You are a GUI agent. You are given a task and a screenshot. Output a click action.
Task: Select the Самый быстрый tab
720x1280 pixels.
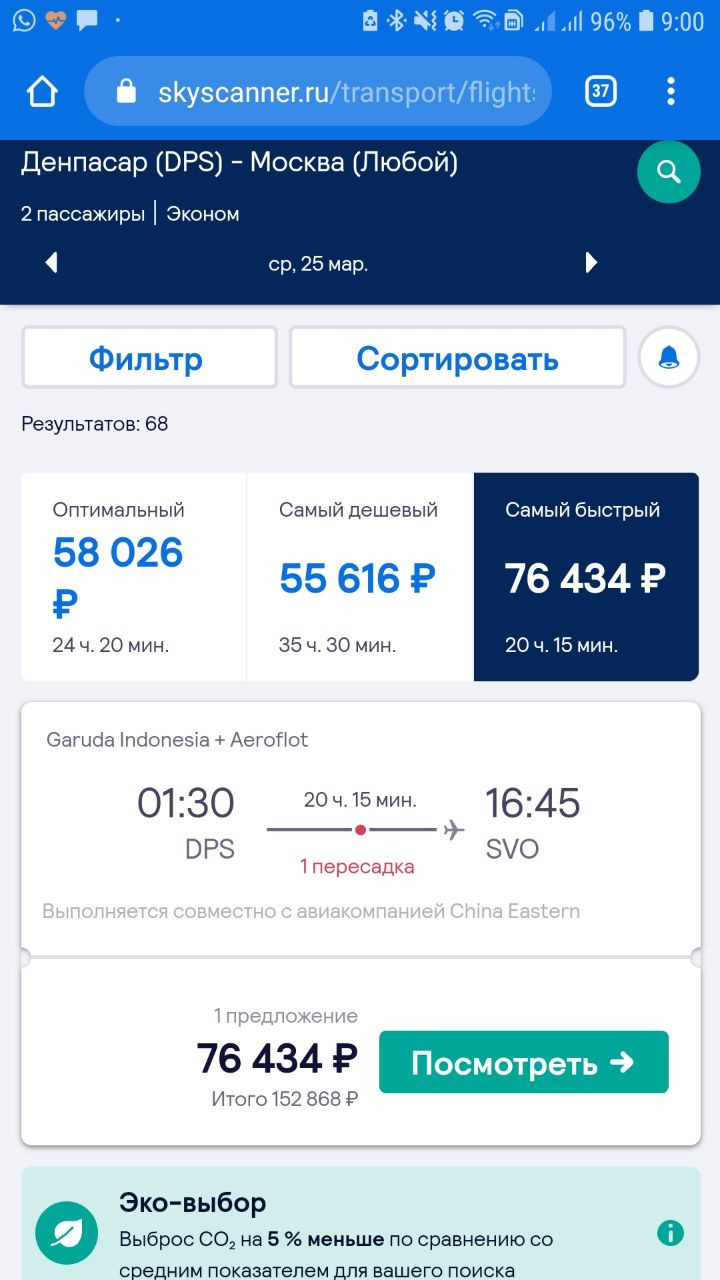585,577
